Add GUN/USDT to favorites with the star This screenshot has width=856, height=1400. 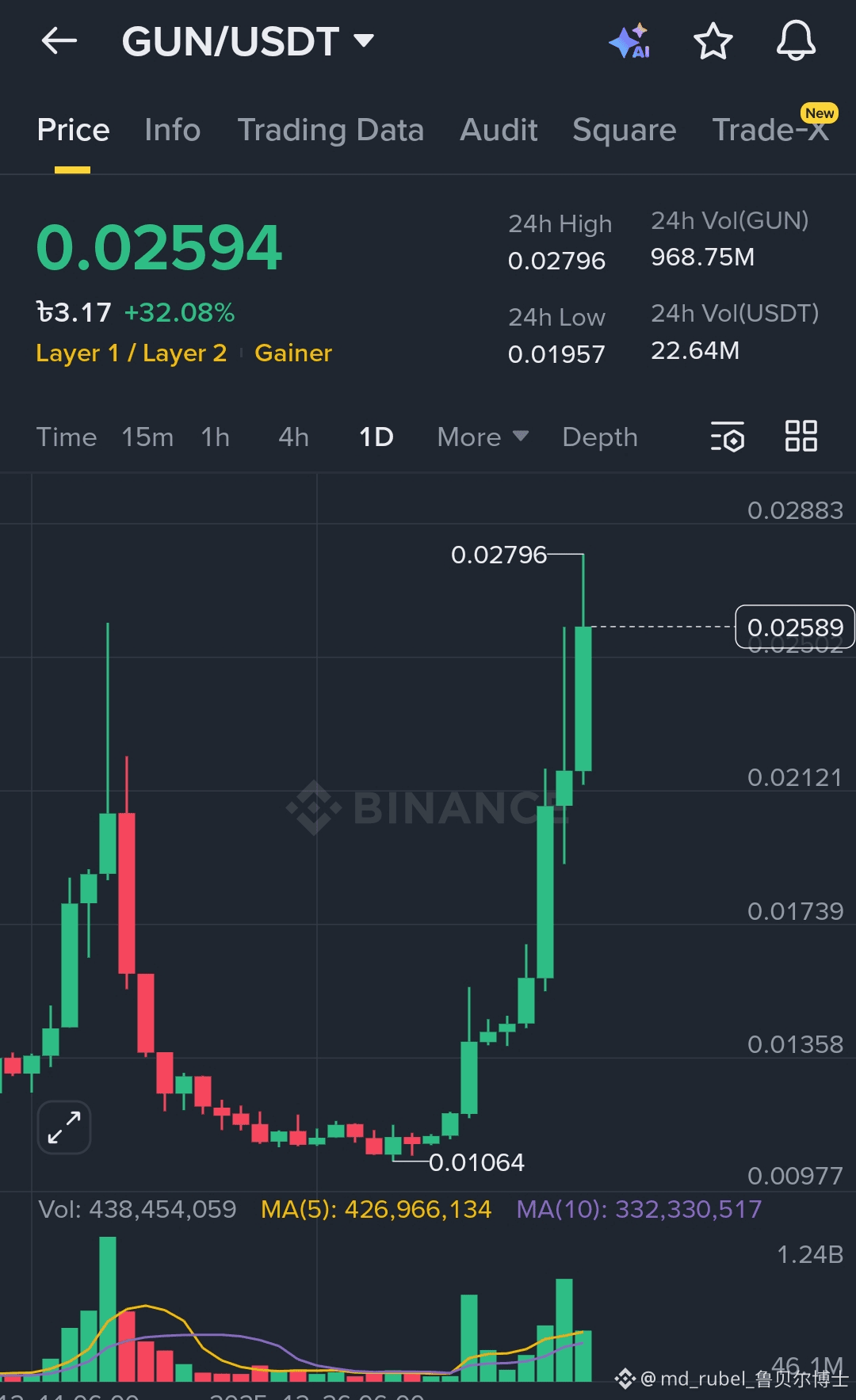[x=713, y=41]
